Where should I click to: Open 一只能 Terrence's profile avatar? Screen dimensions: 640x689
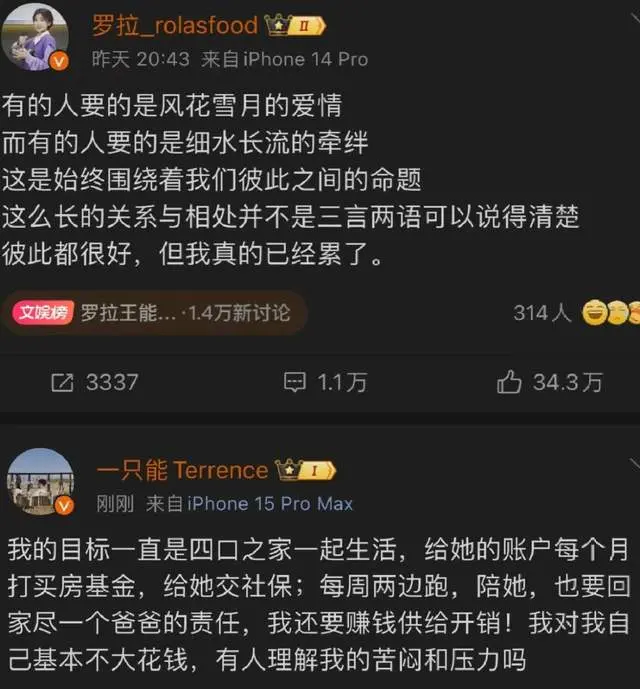[x=40, y=484]
